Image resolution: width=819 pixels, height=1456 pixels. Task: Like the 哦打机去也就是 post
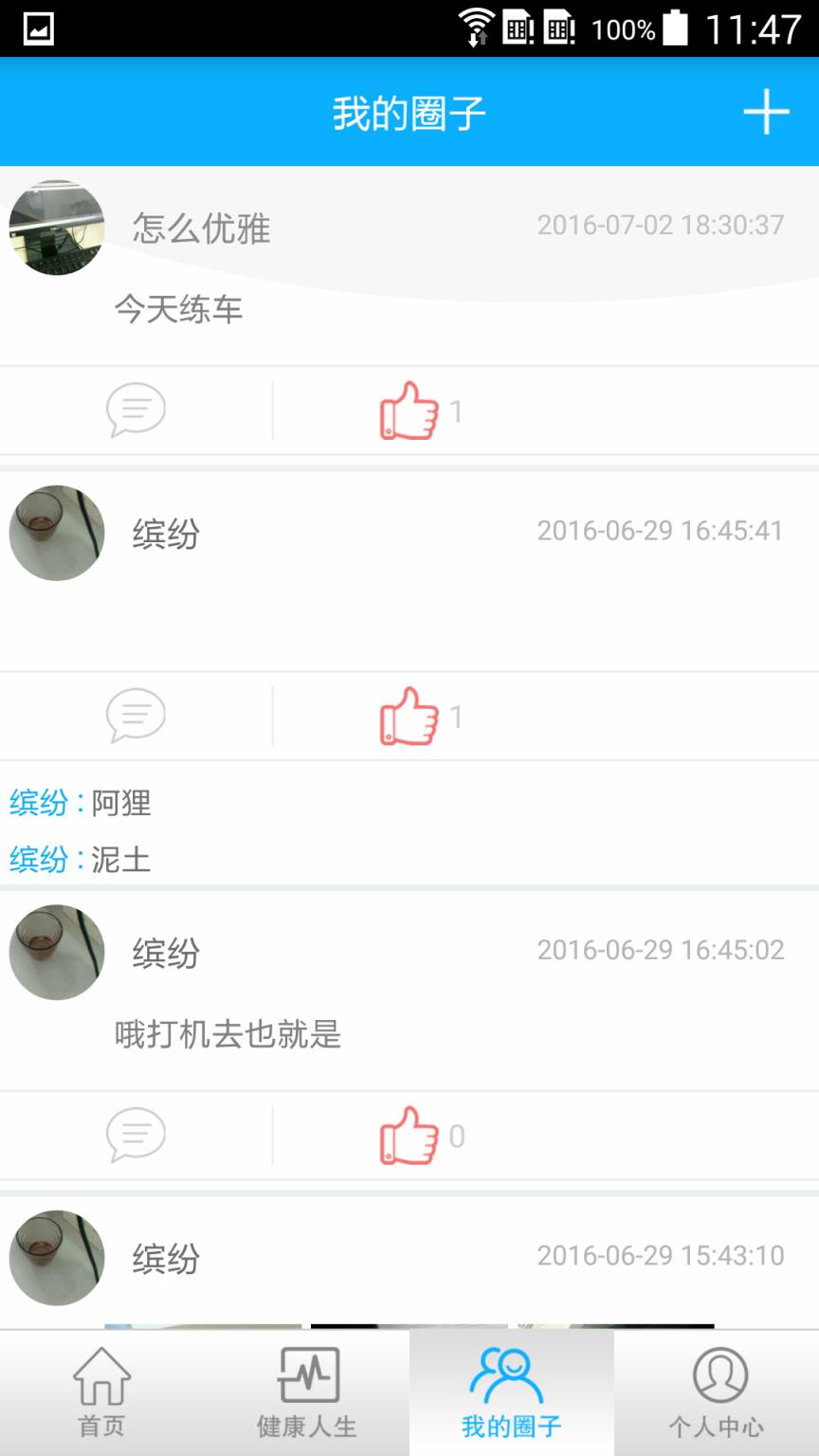408,1135
